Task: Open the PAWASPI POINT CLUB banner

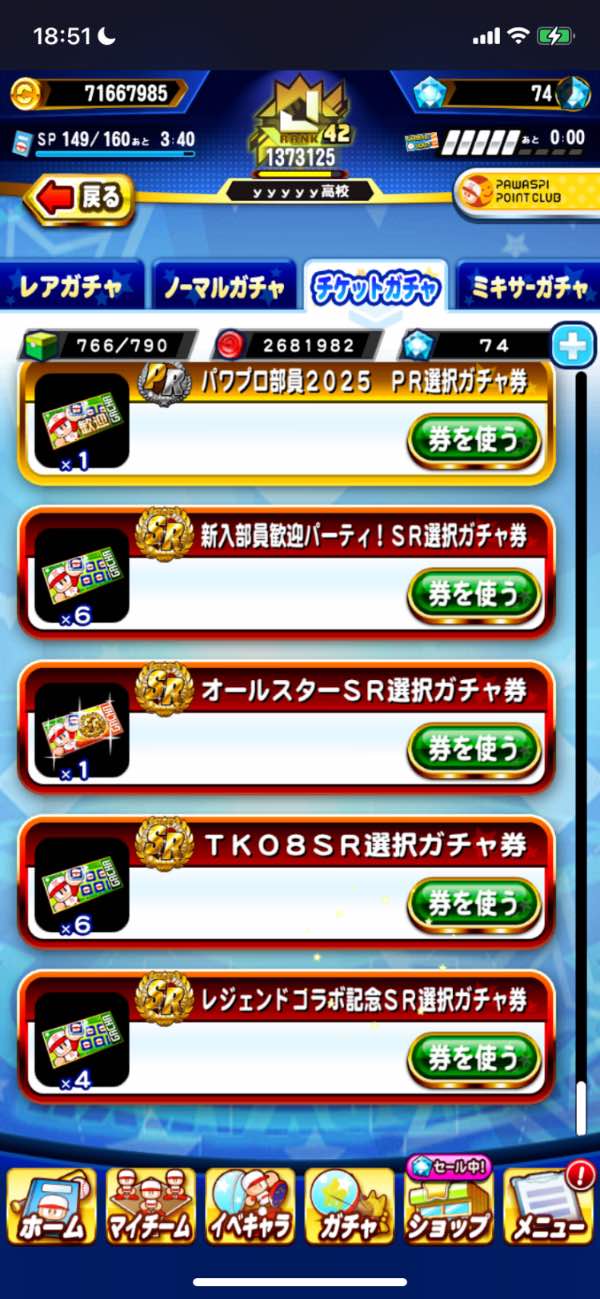Action: [526, 194]
